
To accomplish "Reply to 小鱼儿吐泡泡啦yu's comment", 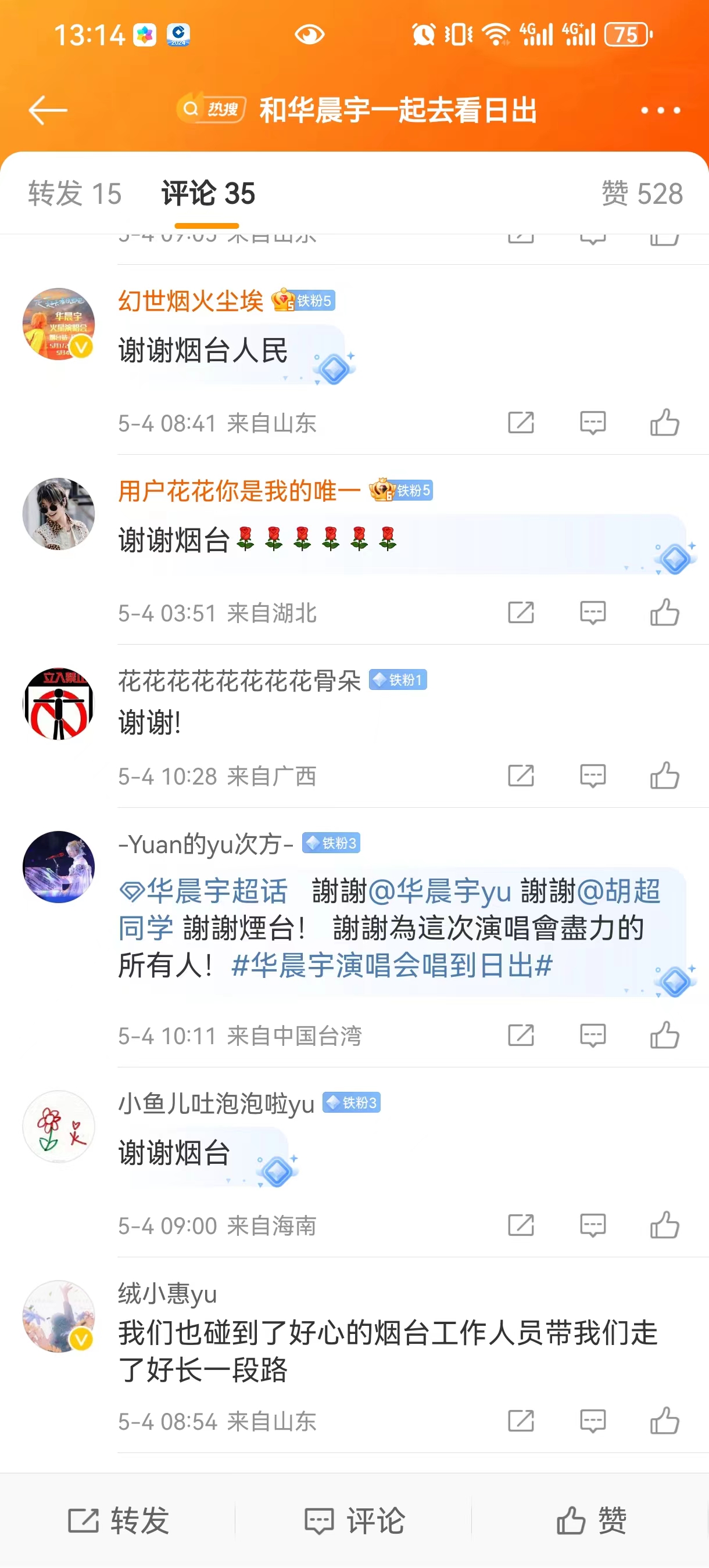I will point(592,1225).
